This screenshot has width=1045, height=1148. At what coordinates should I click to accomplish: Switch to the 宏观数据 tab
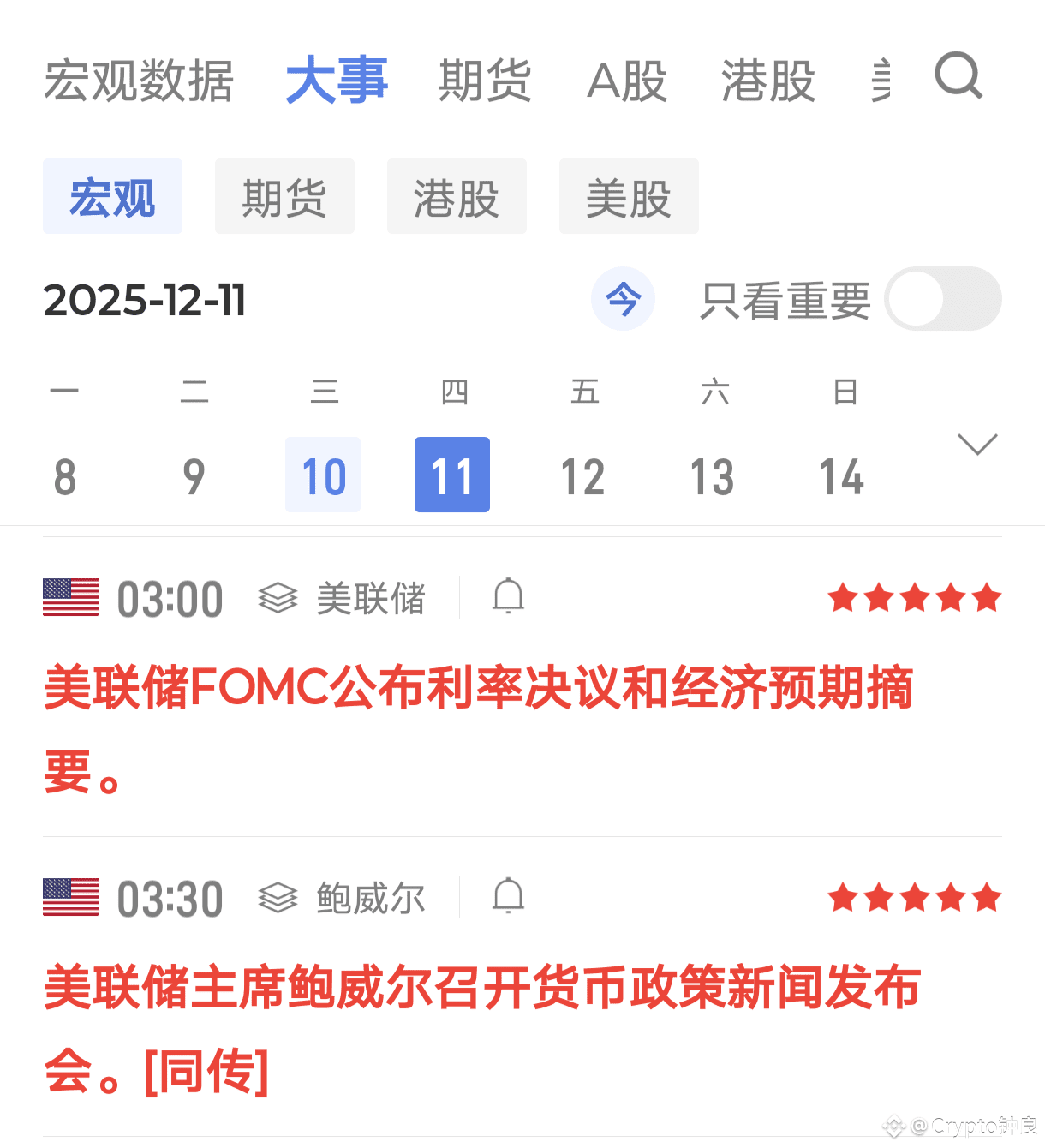139,81
